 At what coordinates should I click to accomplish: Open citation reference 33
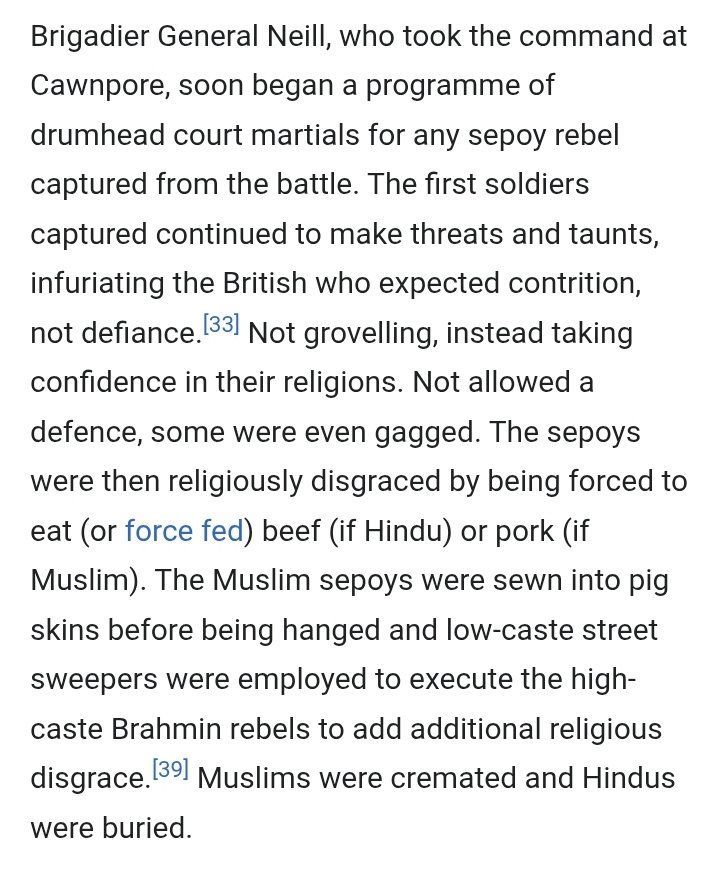(x=219, y=324)
